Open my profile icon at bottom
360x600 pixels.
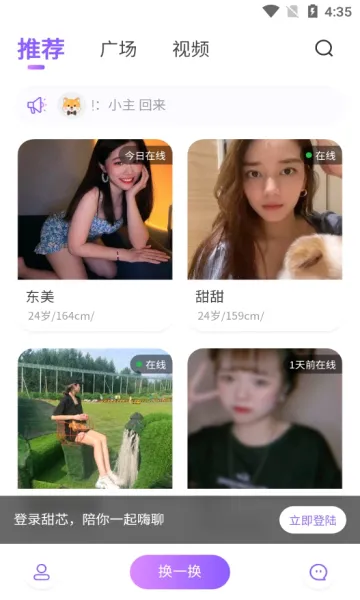pos(42,572)
